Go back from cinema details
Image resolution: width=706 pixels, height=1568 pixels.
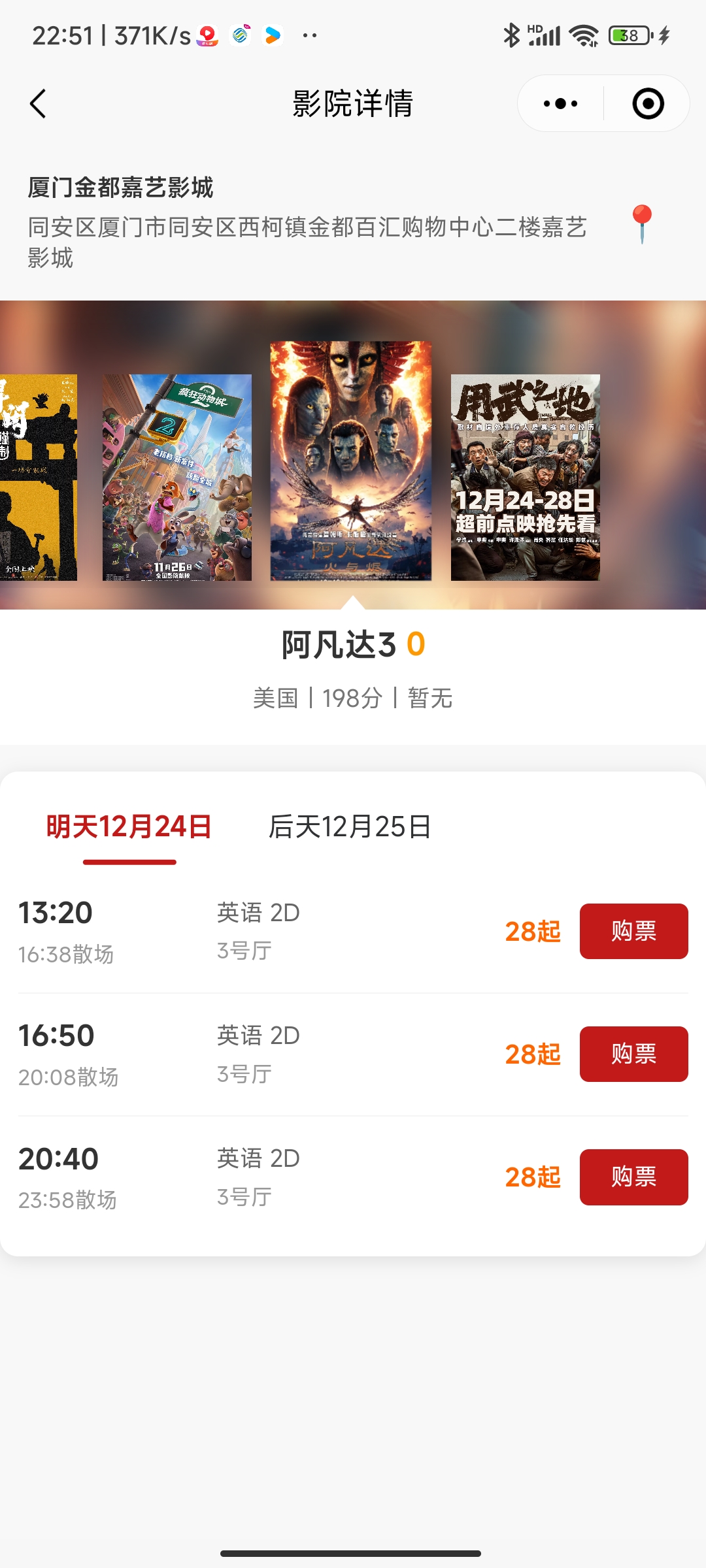pos(39,104)
